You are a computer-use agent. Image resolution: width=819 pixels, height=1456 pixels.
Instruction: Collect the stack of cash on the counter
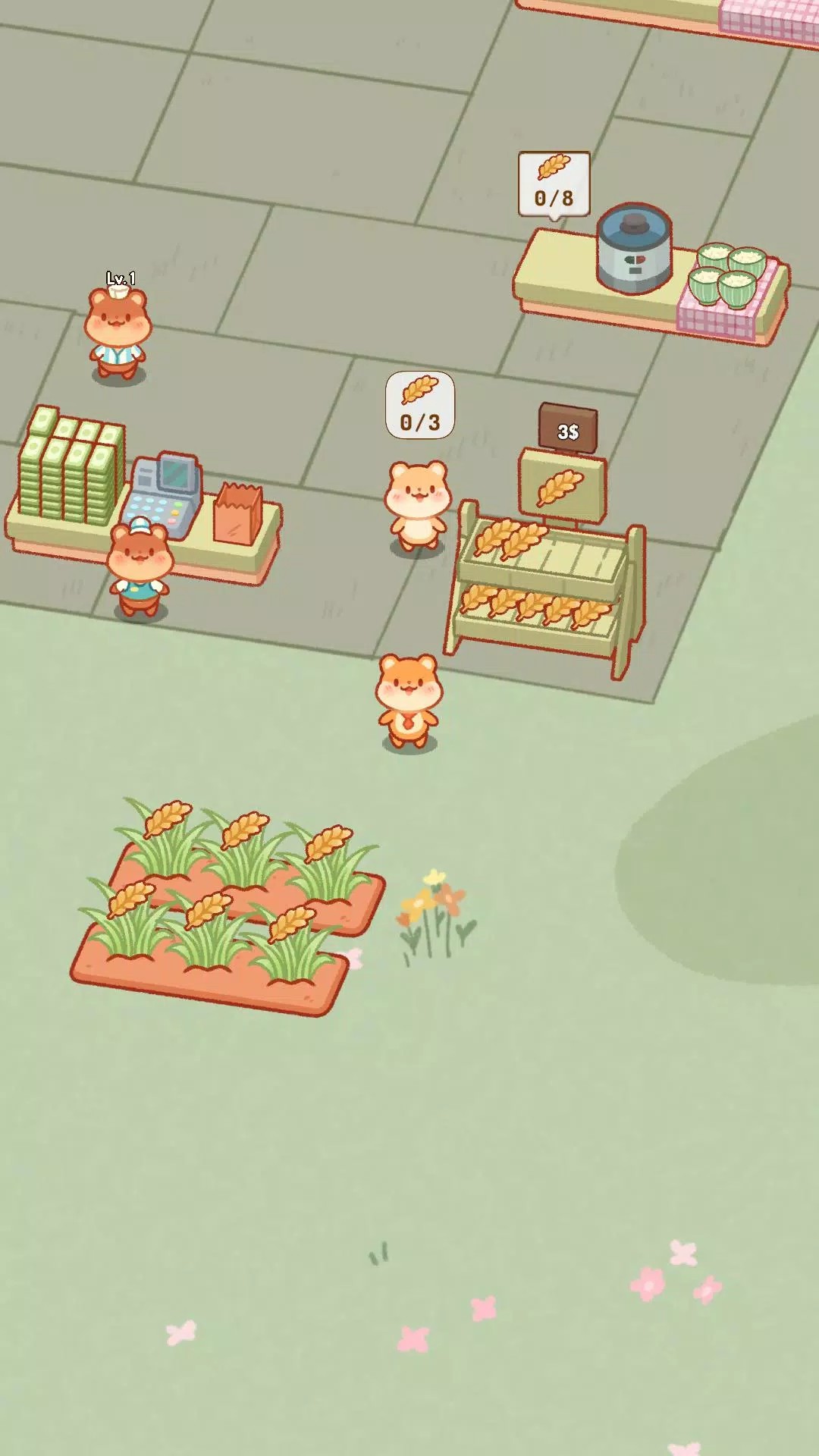click(71, 468)
